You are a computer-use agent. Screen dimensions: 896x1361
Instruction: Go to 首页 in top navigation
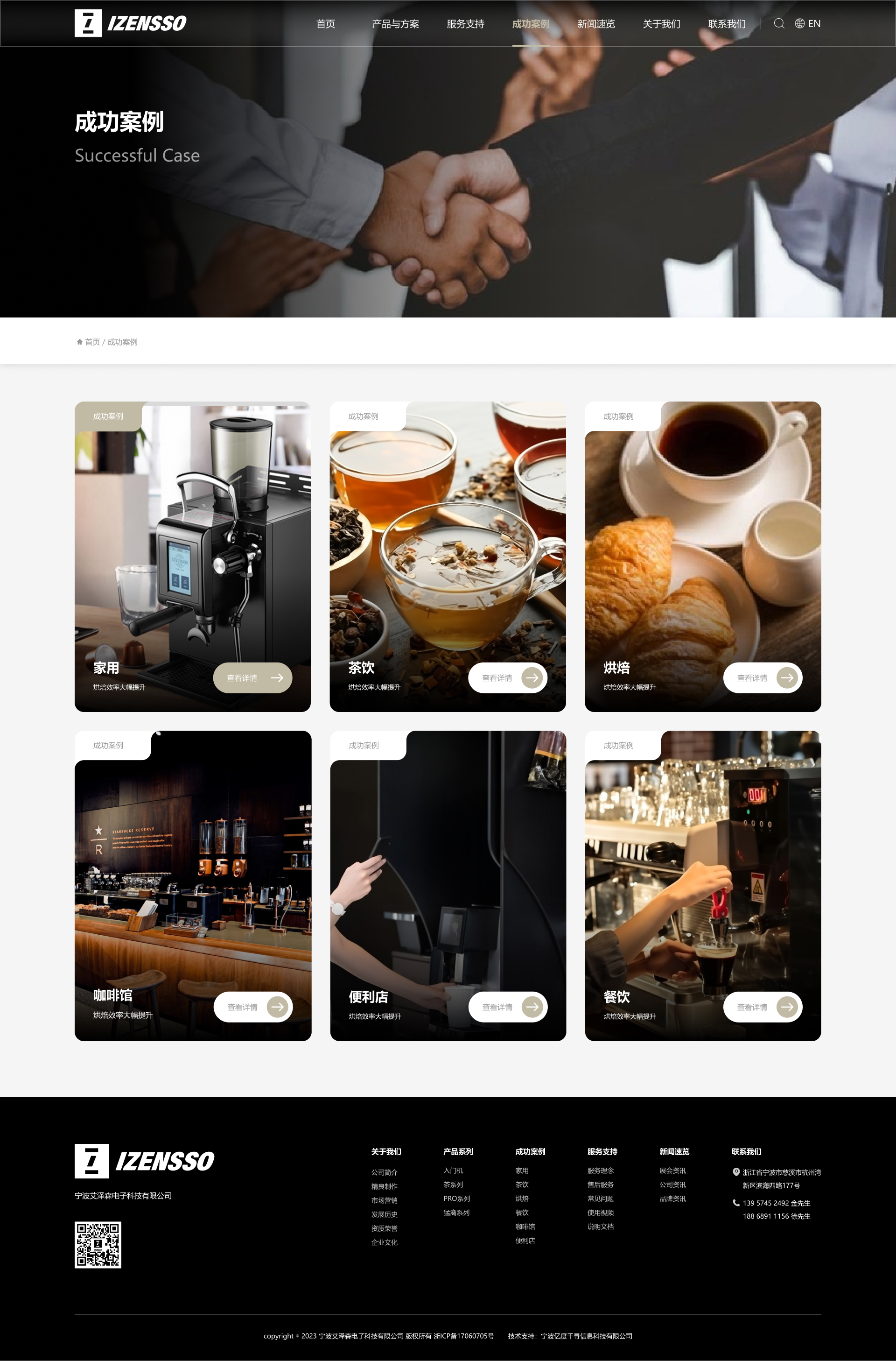pos(325,24)
